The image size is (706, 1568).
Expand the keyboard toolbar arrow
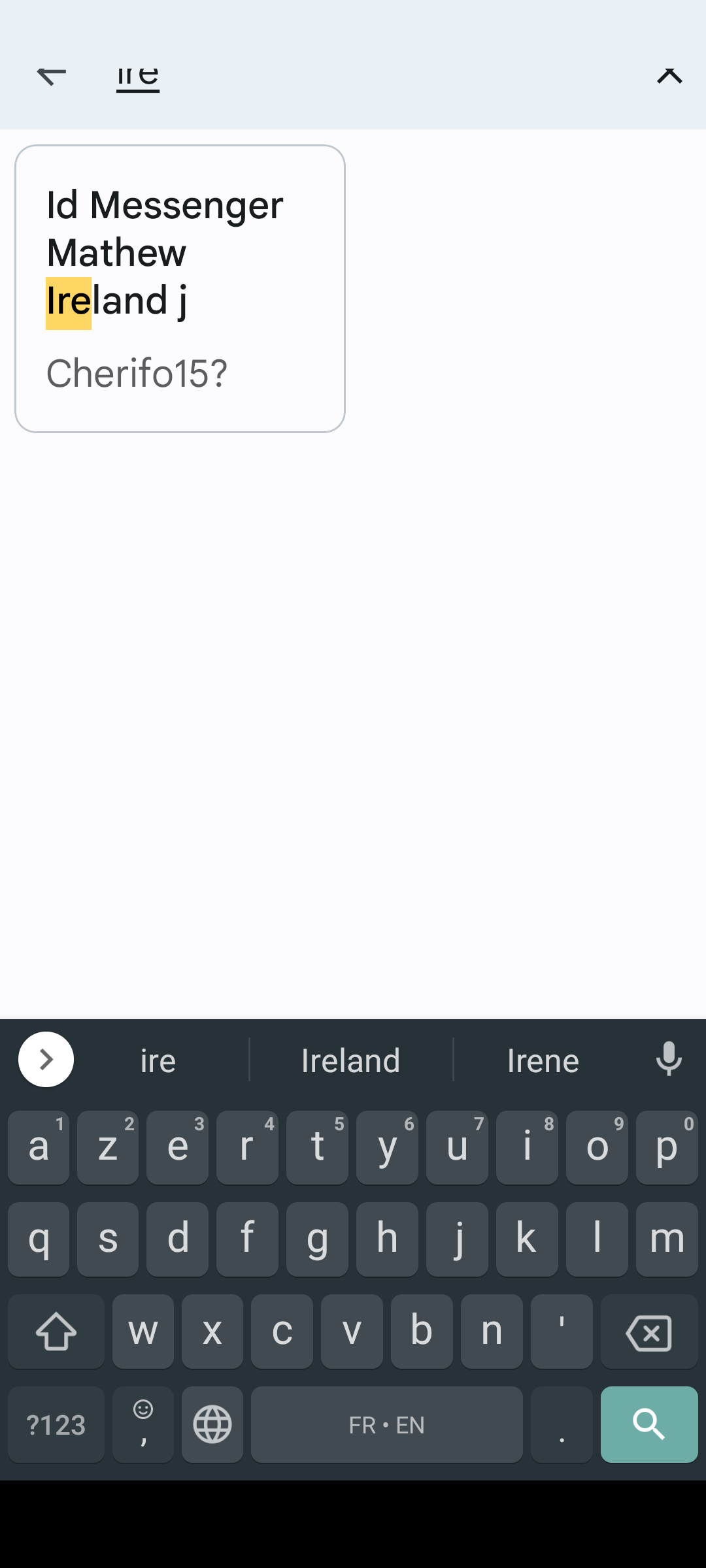coord(46,1059)
